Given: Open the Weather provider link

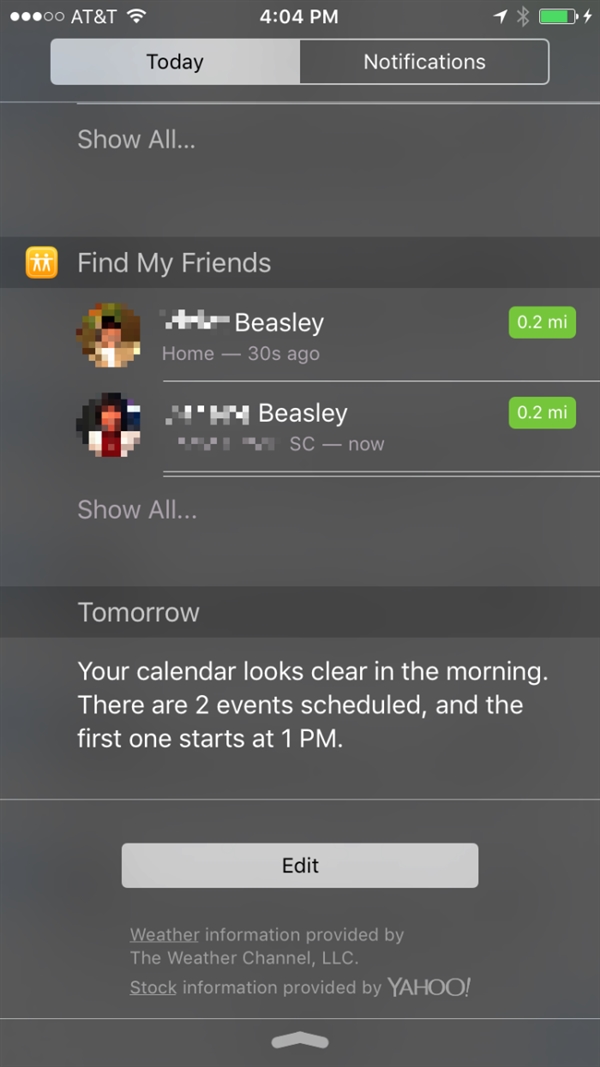Looking at the screenshot, I should (164, 935).
